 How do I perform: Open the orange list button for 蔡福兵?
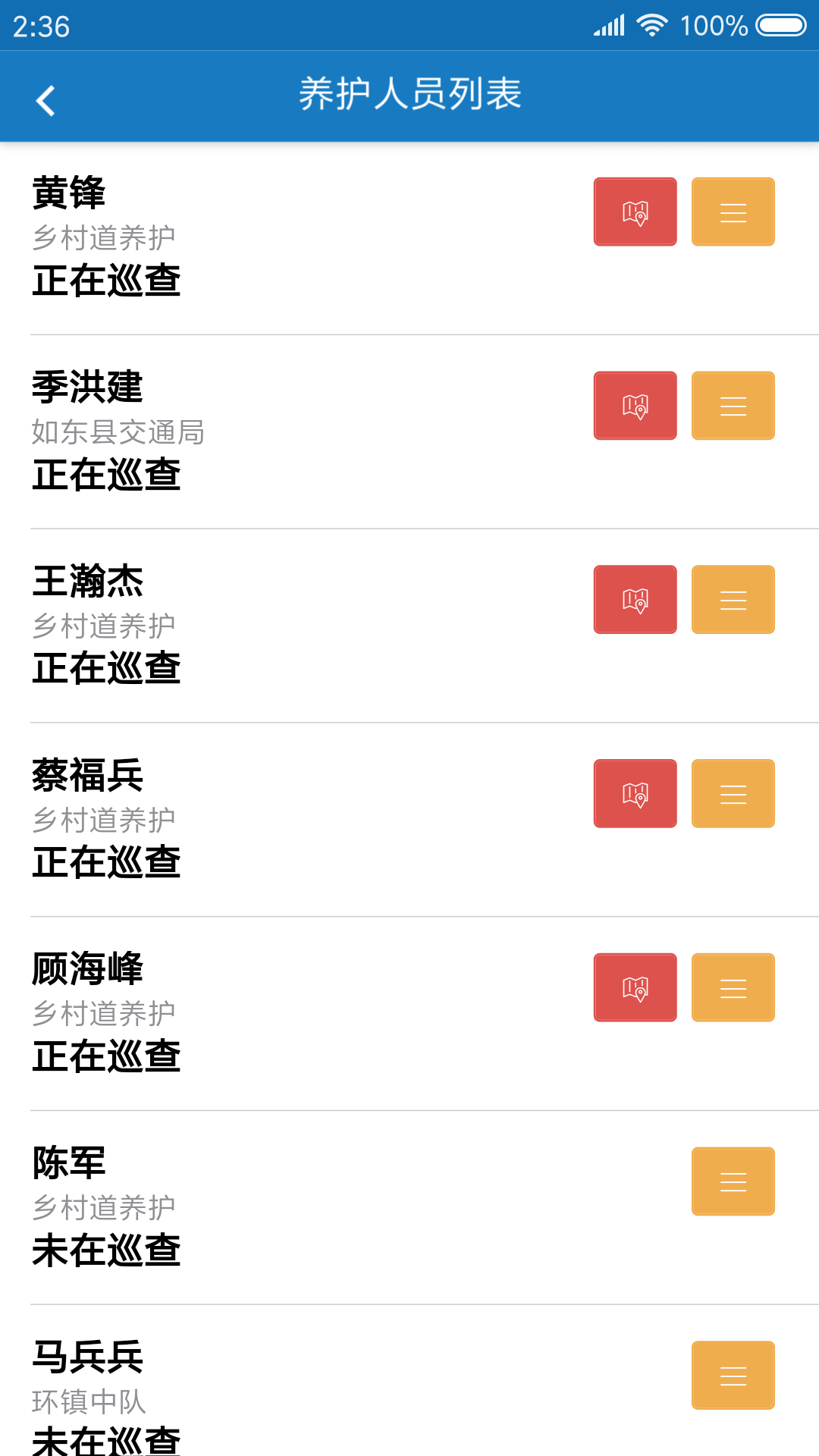(x=733, y=793)
